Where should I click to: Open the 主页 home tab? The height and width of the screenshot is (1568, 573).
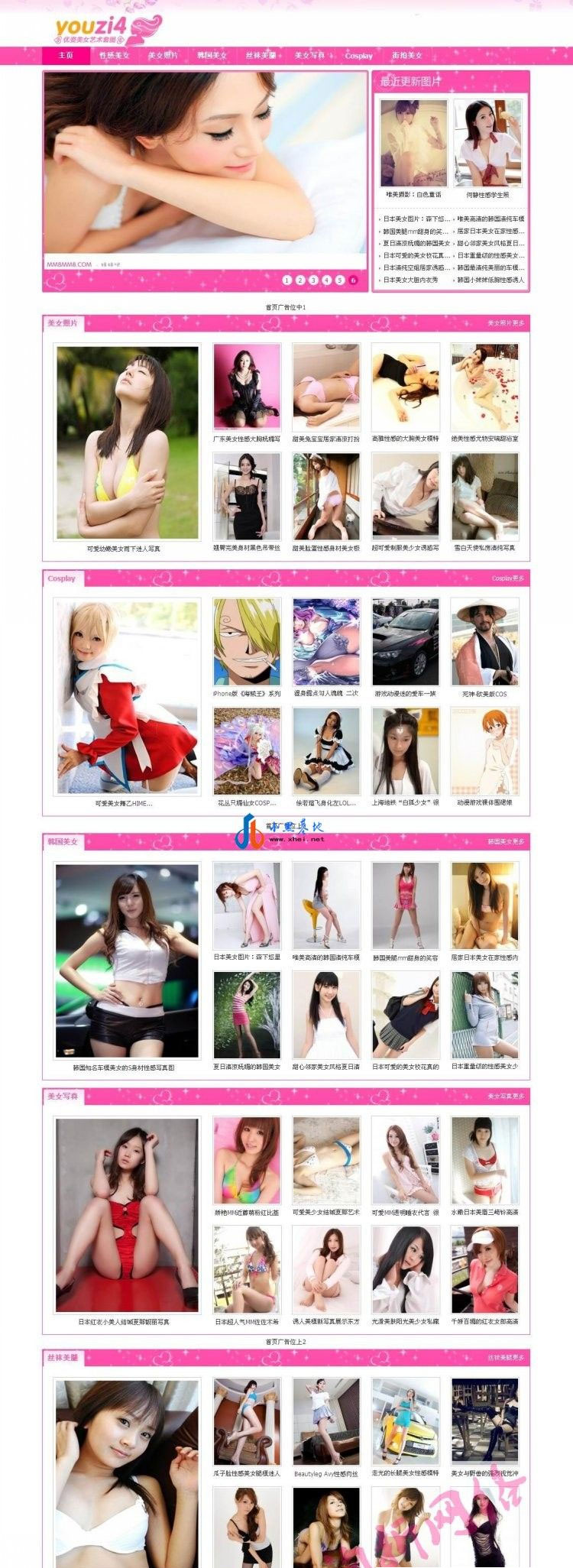tap(66, 55)
